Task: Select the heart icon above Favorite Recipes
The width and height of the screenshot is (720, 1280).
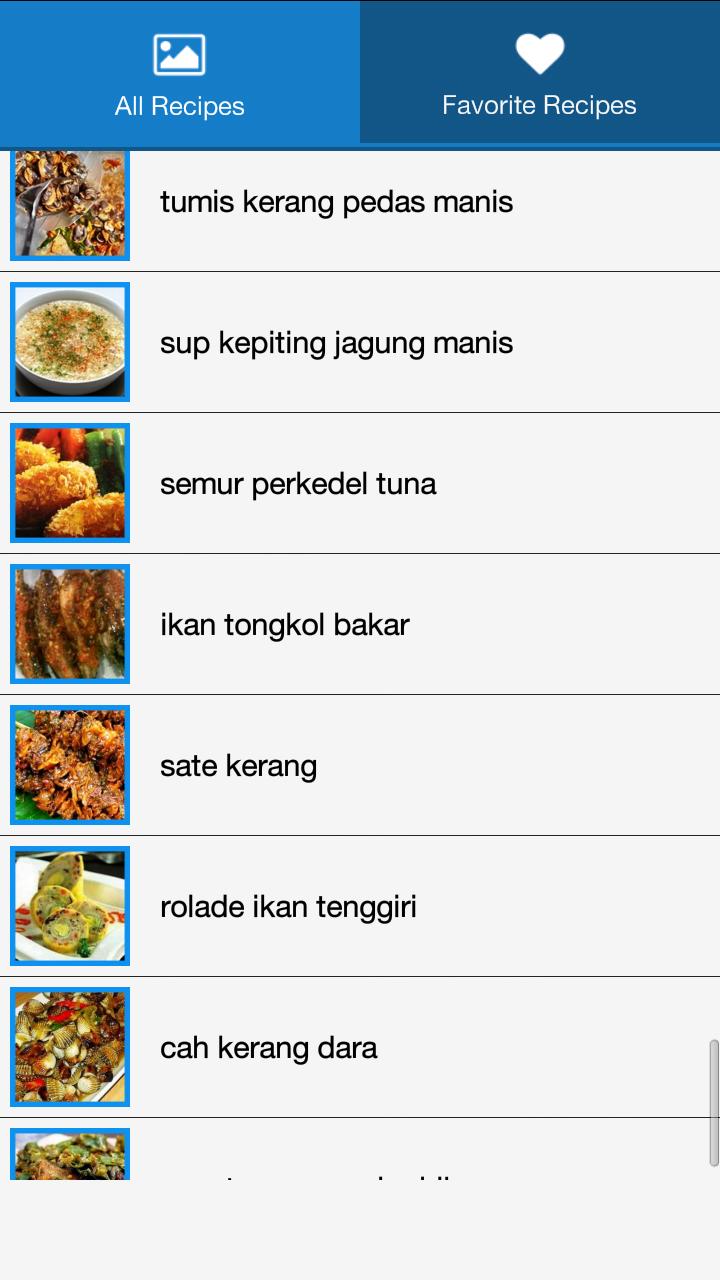Action: (540, 52)
